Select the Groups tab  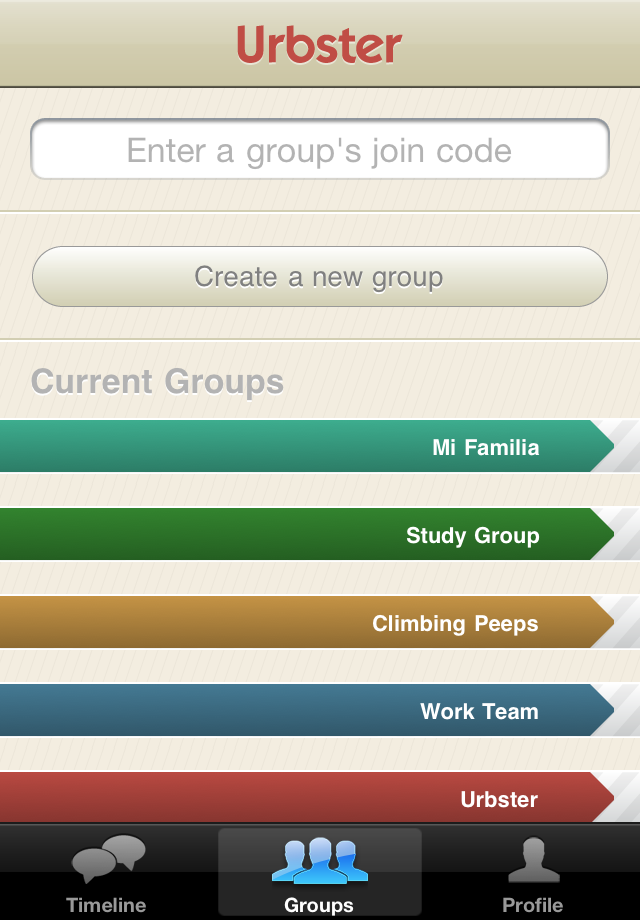click(319, 872)
